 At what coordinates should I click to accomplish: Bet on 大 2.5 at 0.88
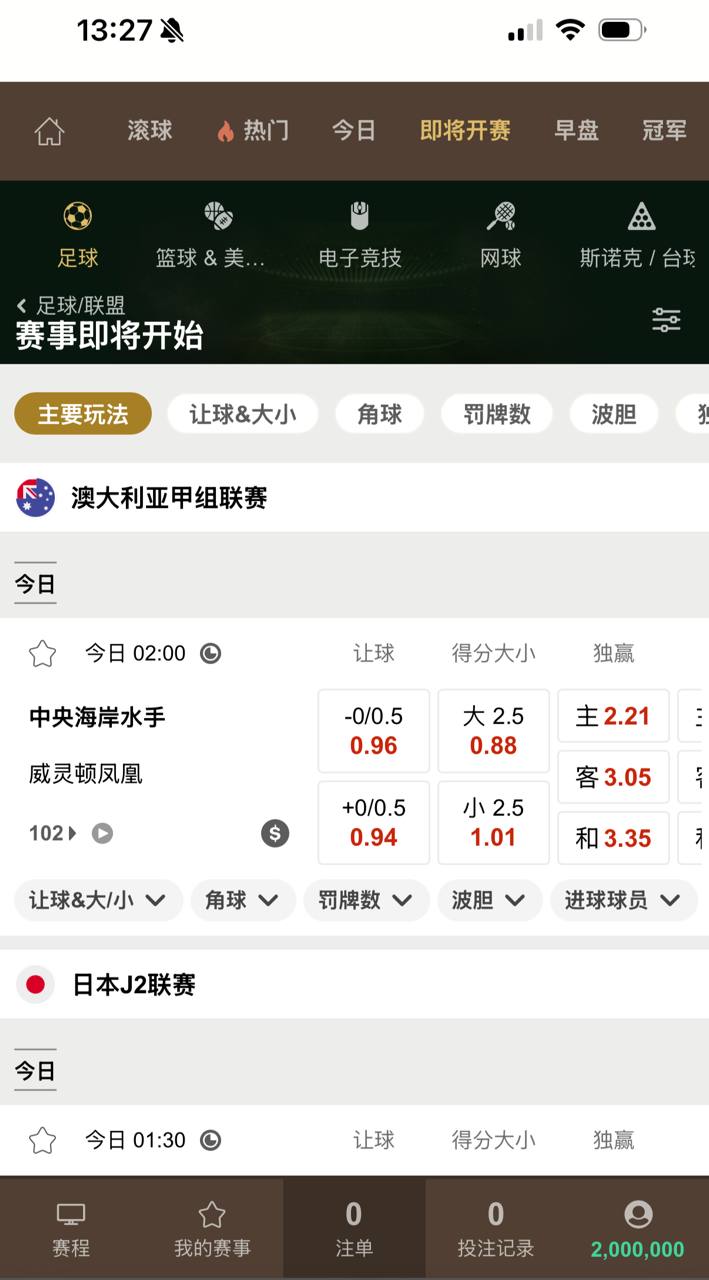click(x=493, y=731)
